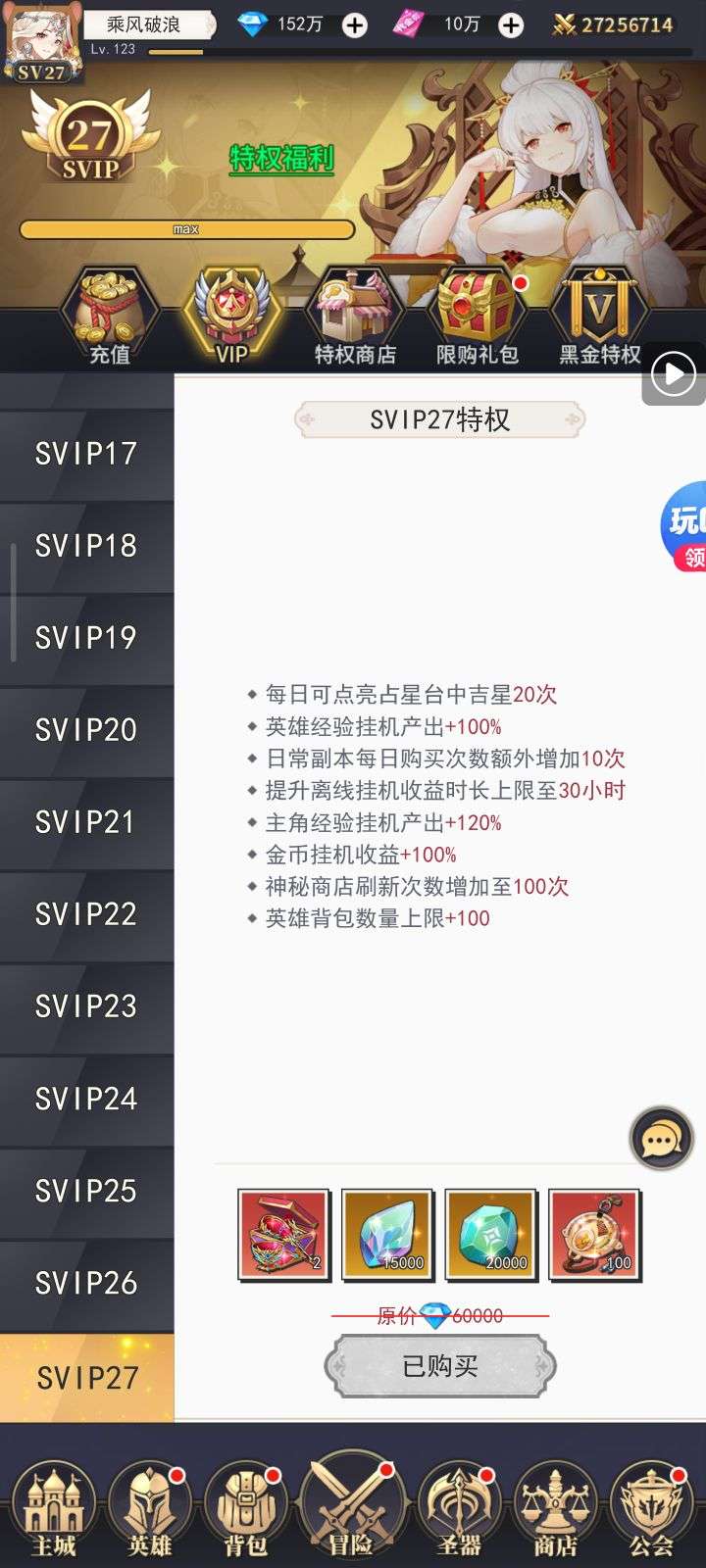Open the 商店 shop tab
This screenshot has width=706, height=1568.
pos(555,1510)
